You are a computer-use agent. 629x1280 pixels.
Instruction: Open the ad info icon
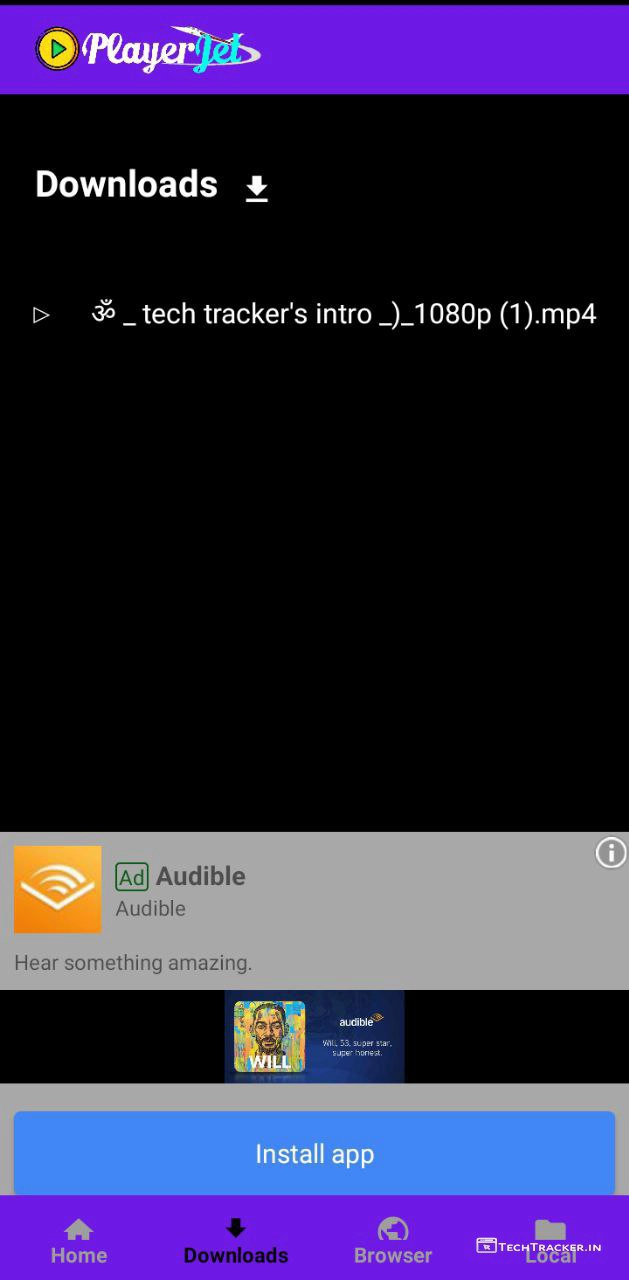610,852
